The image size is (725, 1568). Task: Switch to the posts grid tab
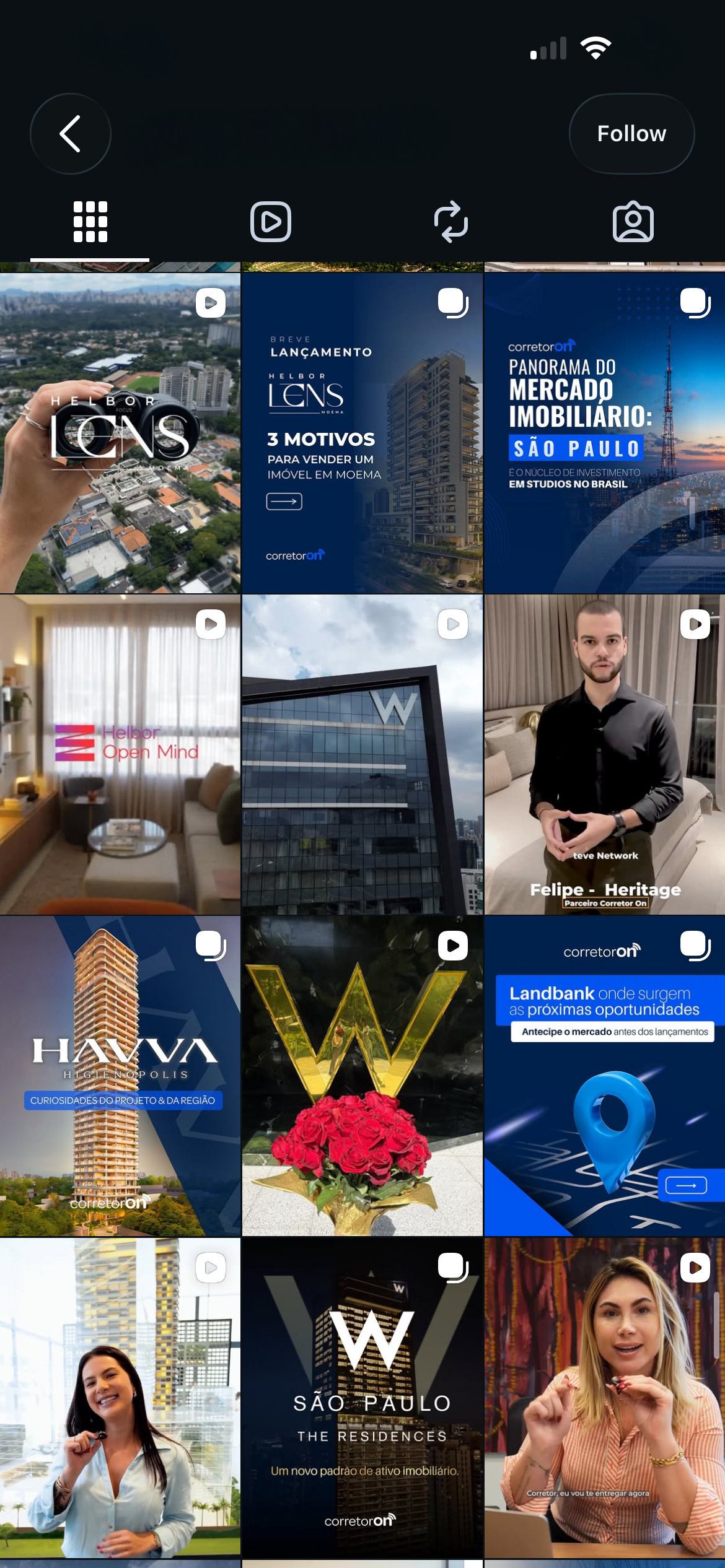90,222
